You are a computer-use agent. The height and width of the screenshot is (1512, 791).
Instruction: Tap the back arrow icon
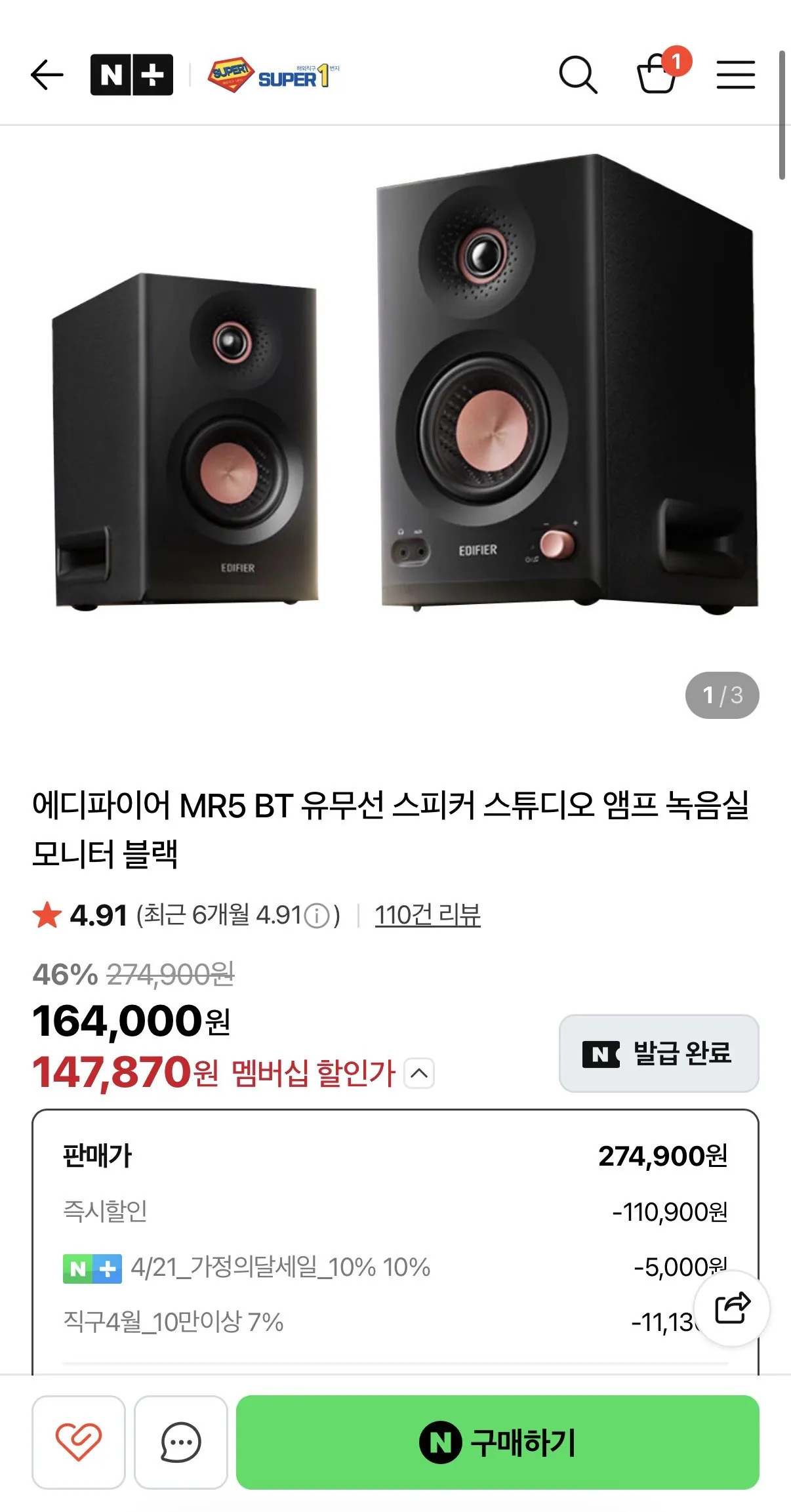tap(47, 75)
